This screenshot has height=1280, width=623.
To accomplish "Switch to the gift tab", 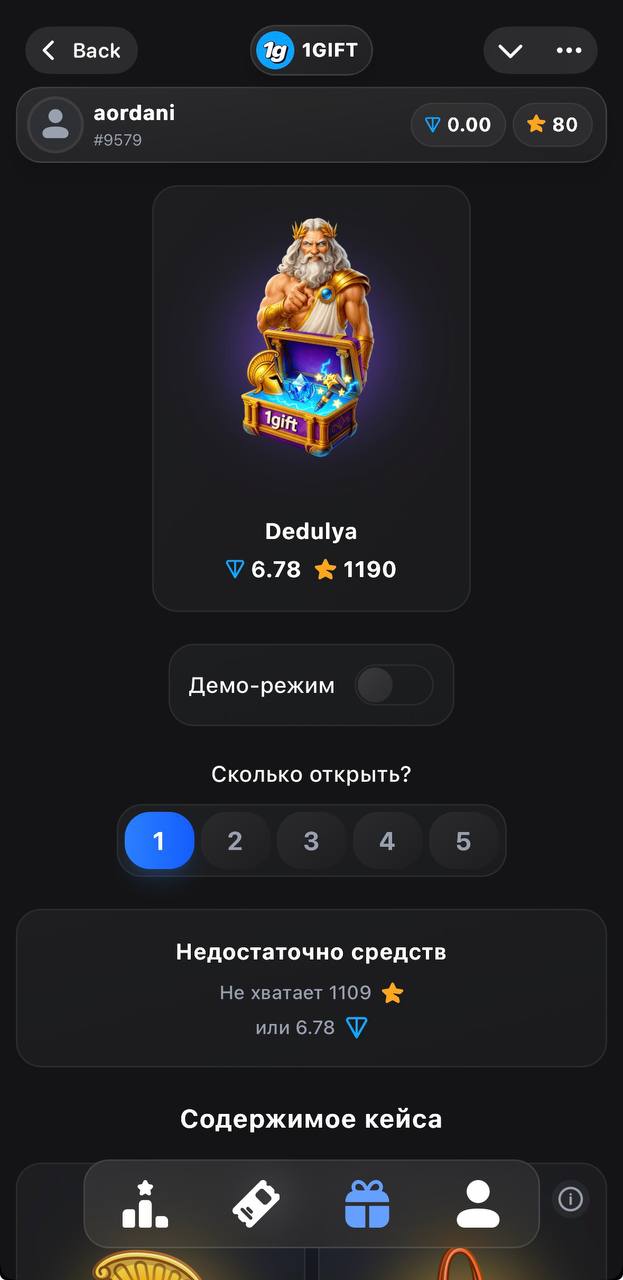I will tap(367, 1204).
